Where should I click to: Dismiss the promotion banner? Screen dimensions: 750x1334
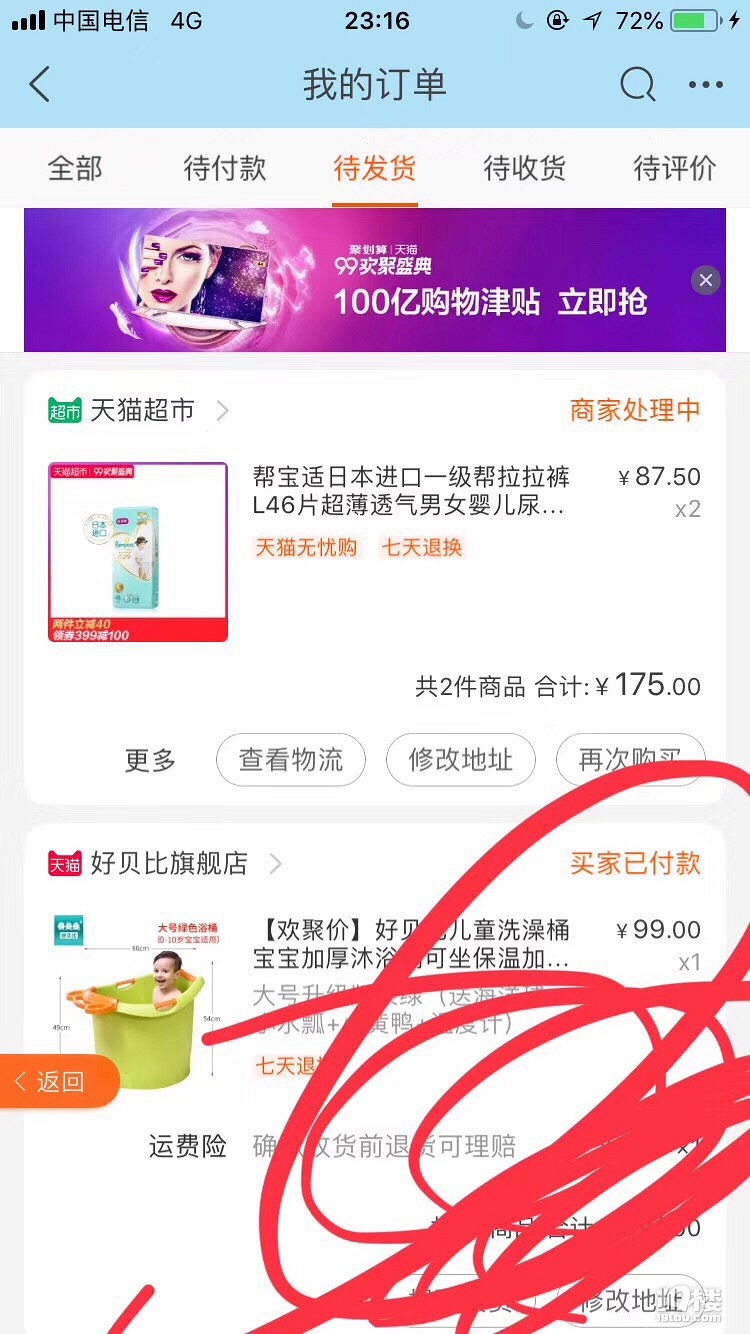pyautogui.click(x=706, y=281)
